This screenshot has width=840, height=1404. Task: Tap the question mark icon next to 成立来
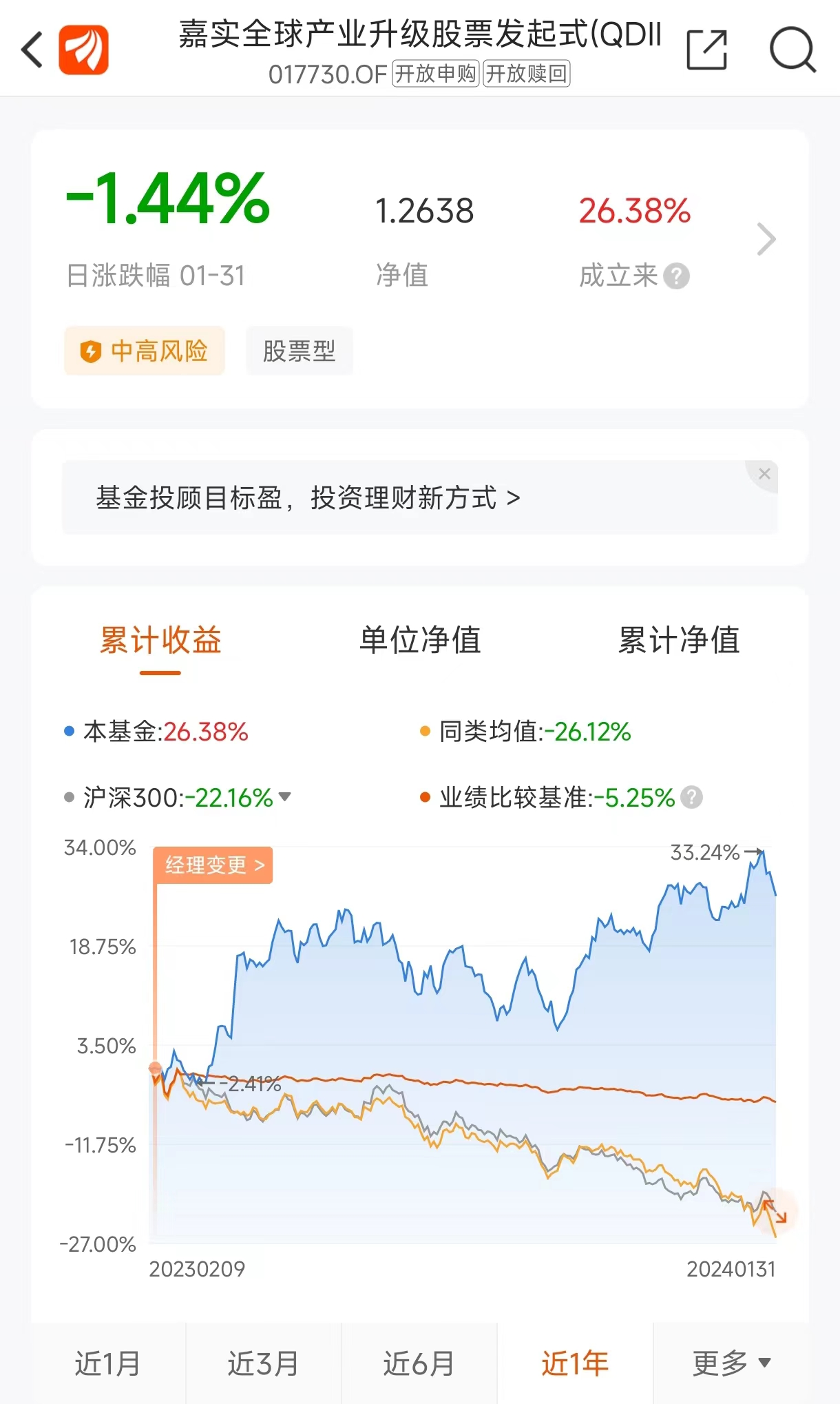click(x=678, y=276)
